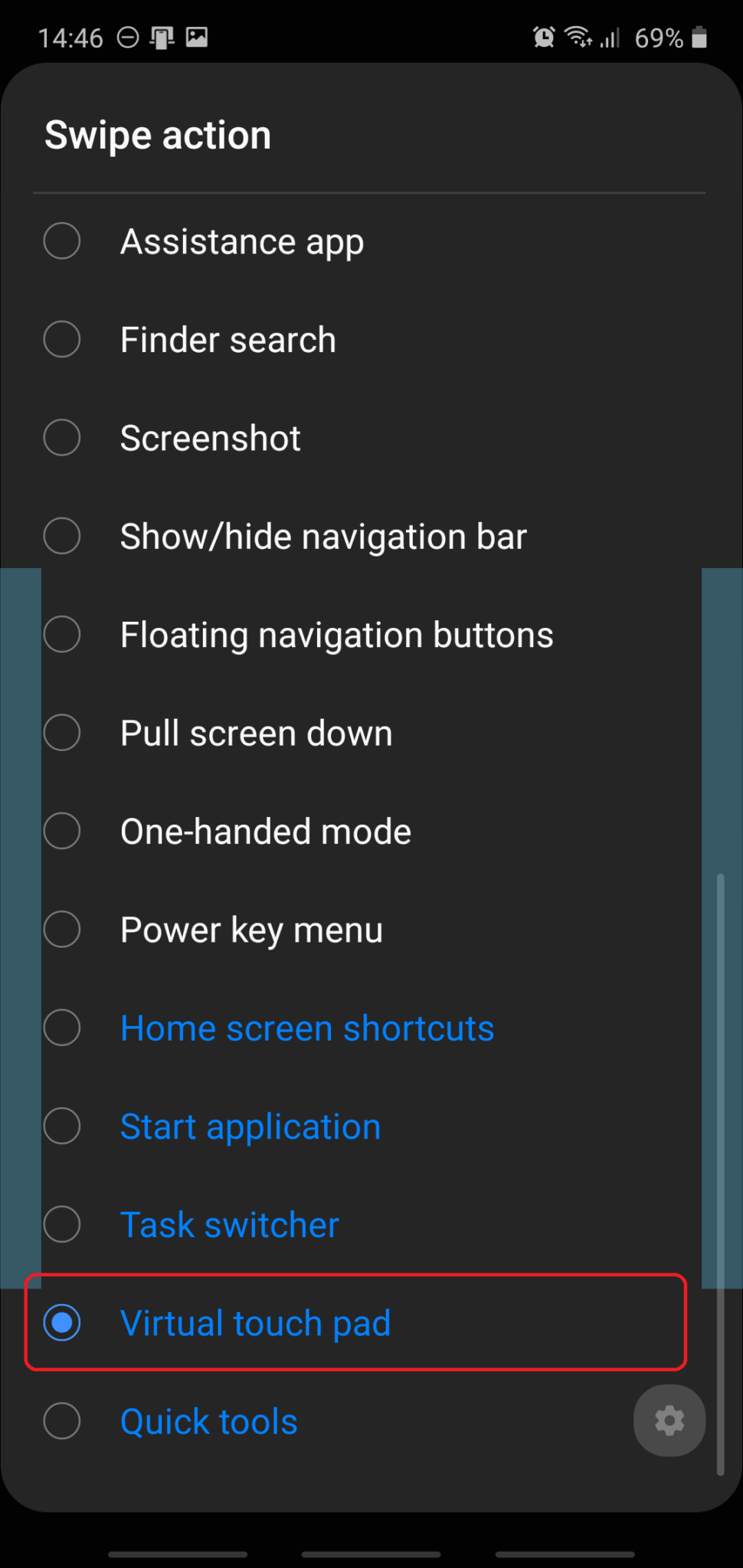743x1568 pixels.
Task: Select the Power key menu option
Action: 250,929
